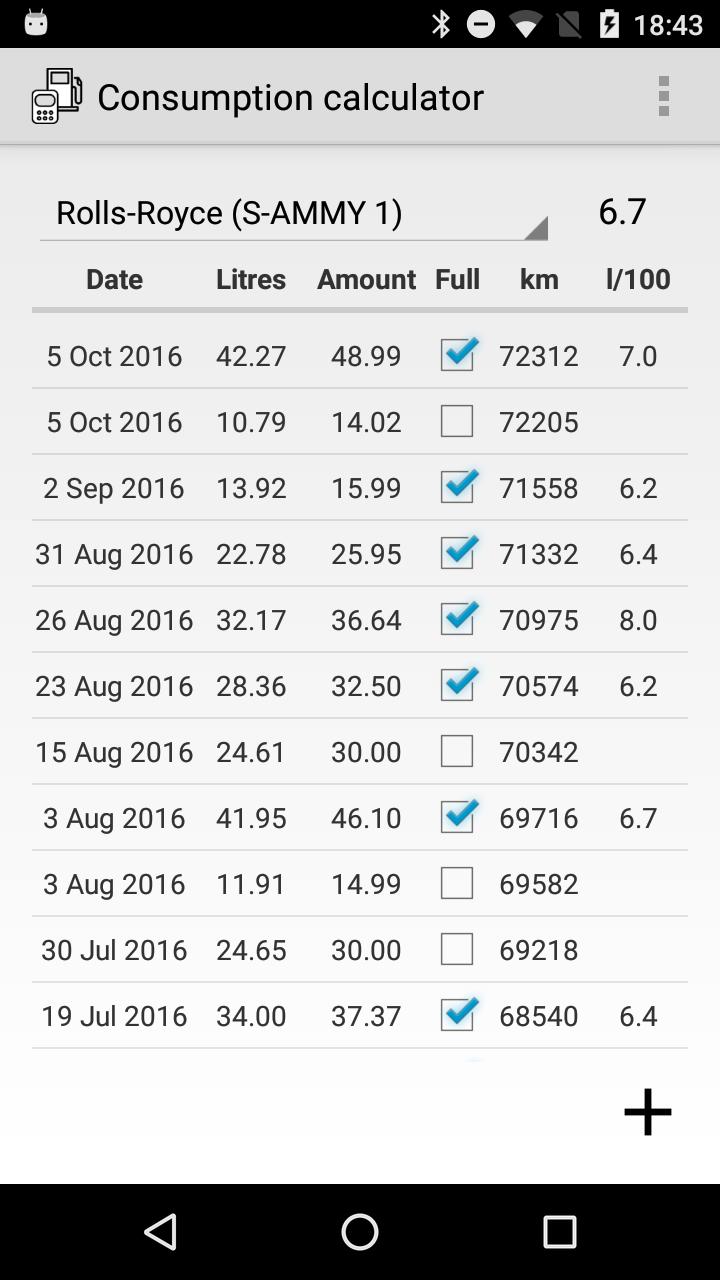Enable Full for the 30 Jul 2016 entry
The width and height of the screenshot is (720, 1280).
456,948
